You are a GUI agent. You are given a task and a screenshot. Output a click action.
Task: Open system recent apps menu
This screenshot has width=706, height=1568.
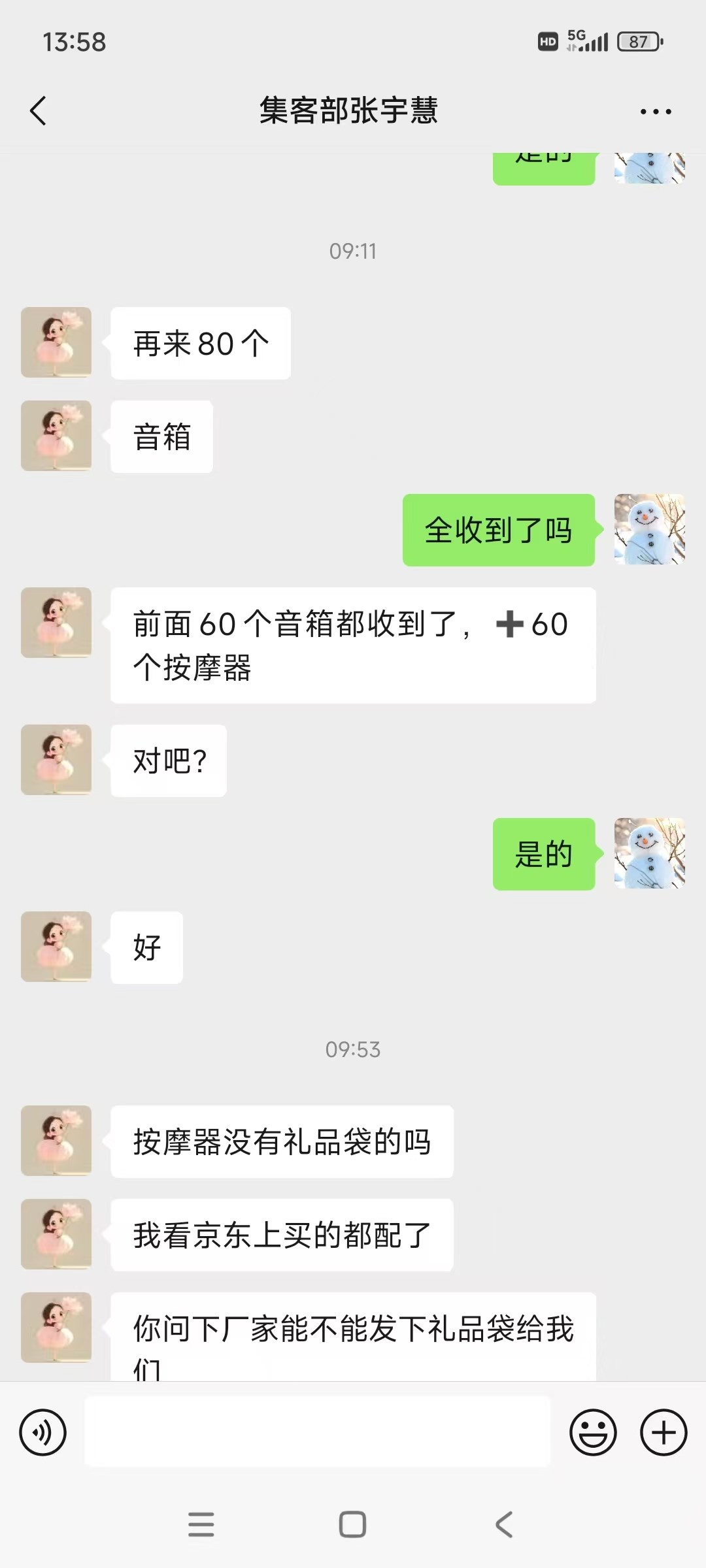pos(201,1524)
